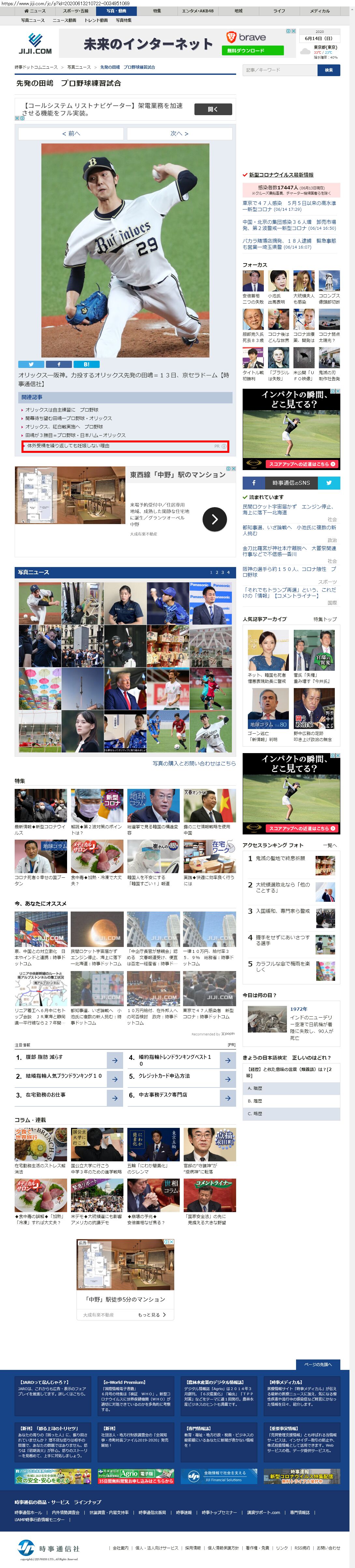Open 写真の購入とお問い合わせはこちら link
Viewport: 355px width, 1568px height.
tap(194, 763)
